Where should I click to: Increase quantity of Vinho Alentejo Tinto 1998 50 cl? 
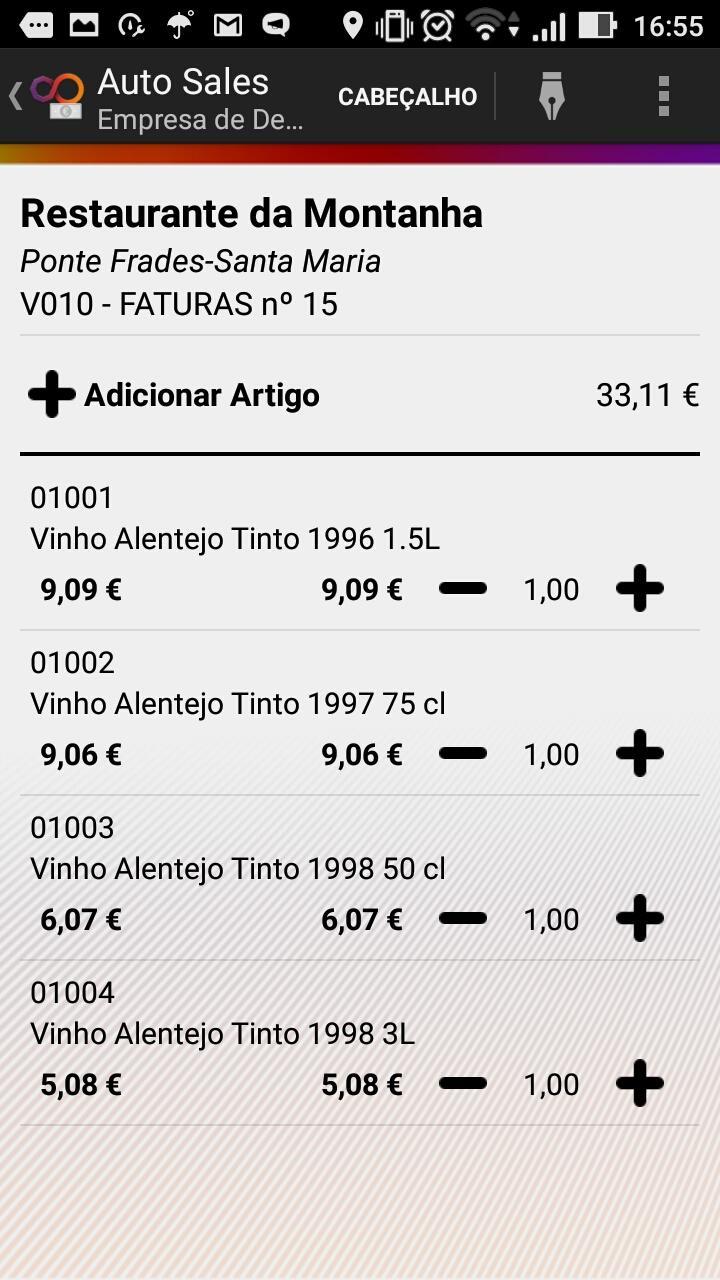point(640,918)
